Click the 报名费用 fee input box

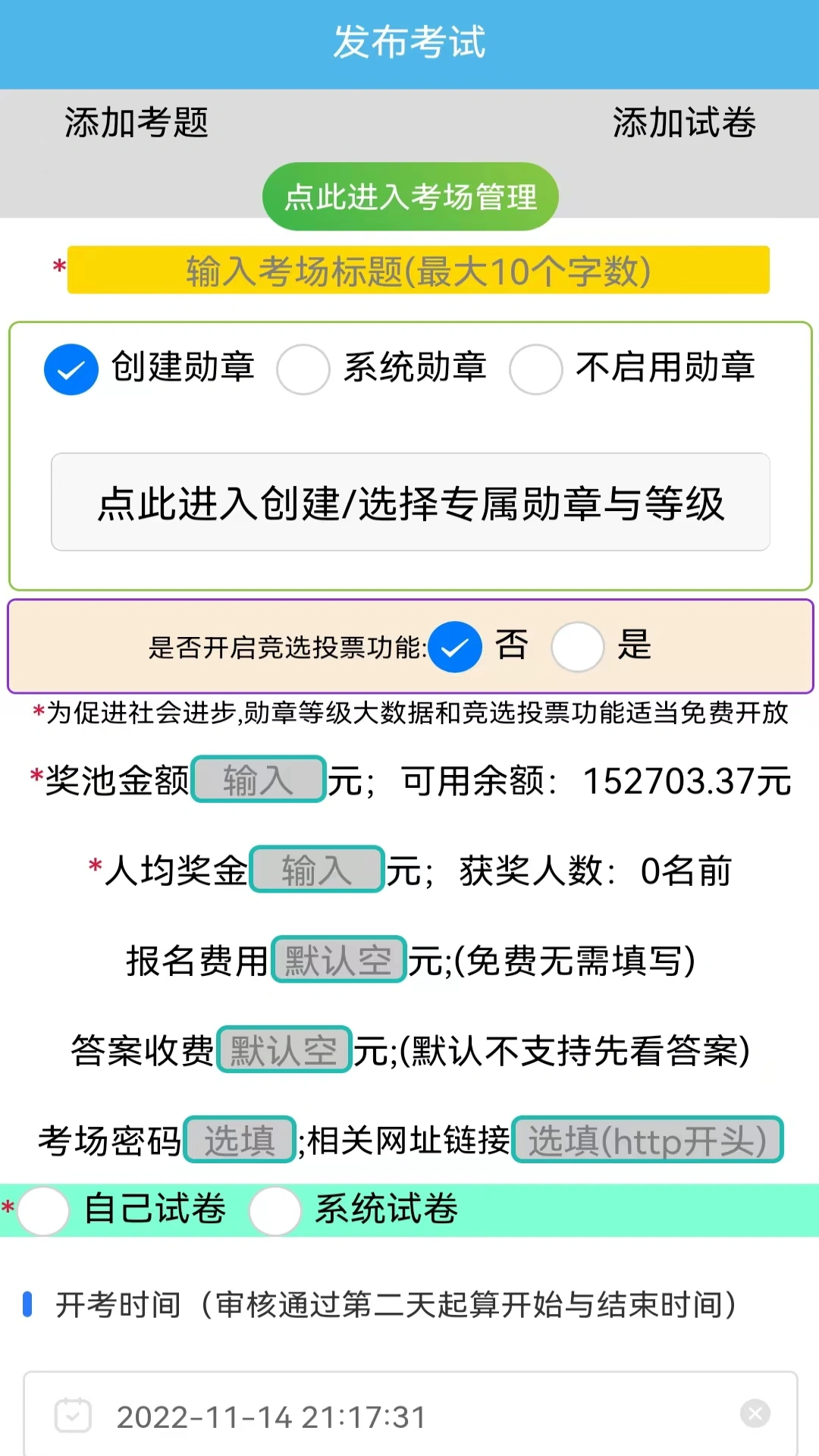click(337, 959)
